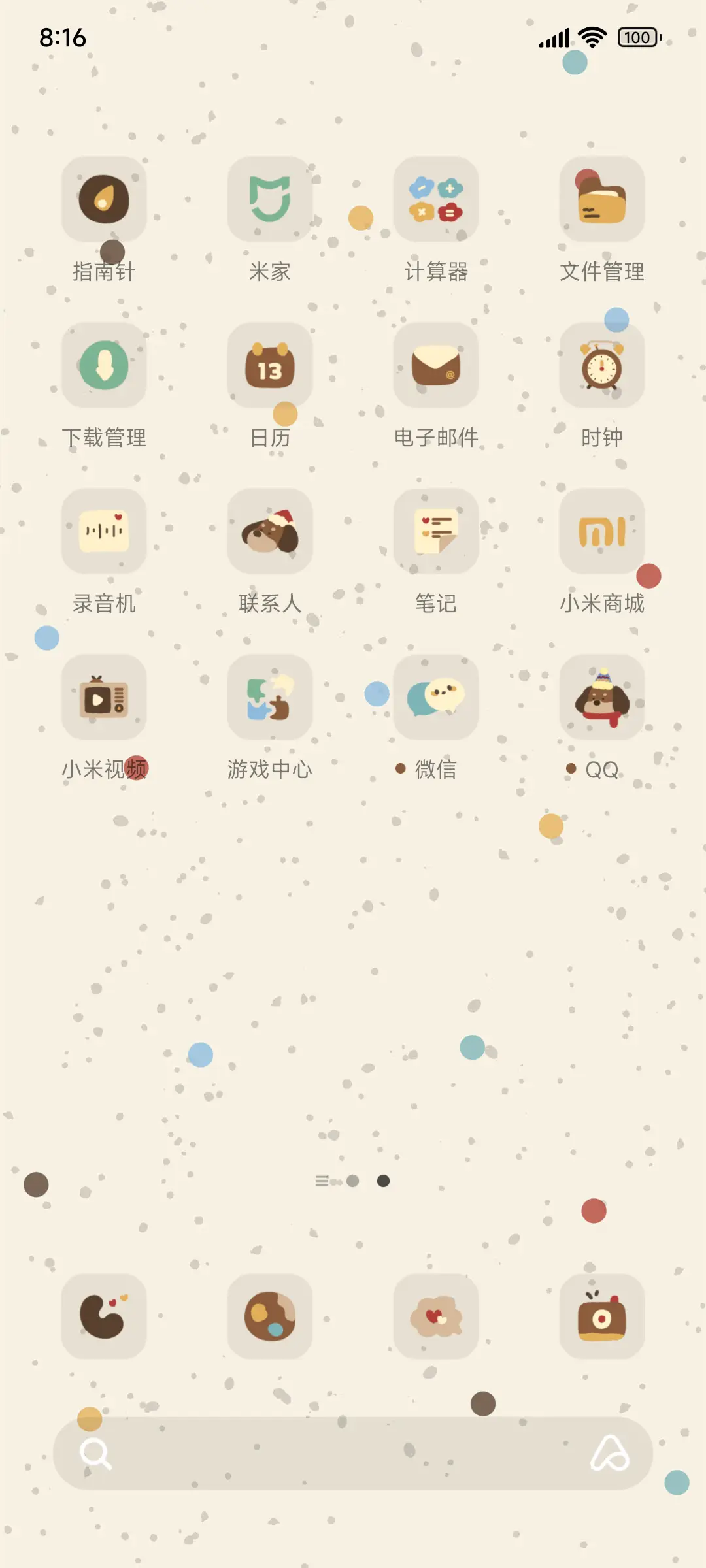
Task: Open 小米视频 Mi Video
Action: (x=104, y=698)
